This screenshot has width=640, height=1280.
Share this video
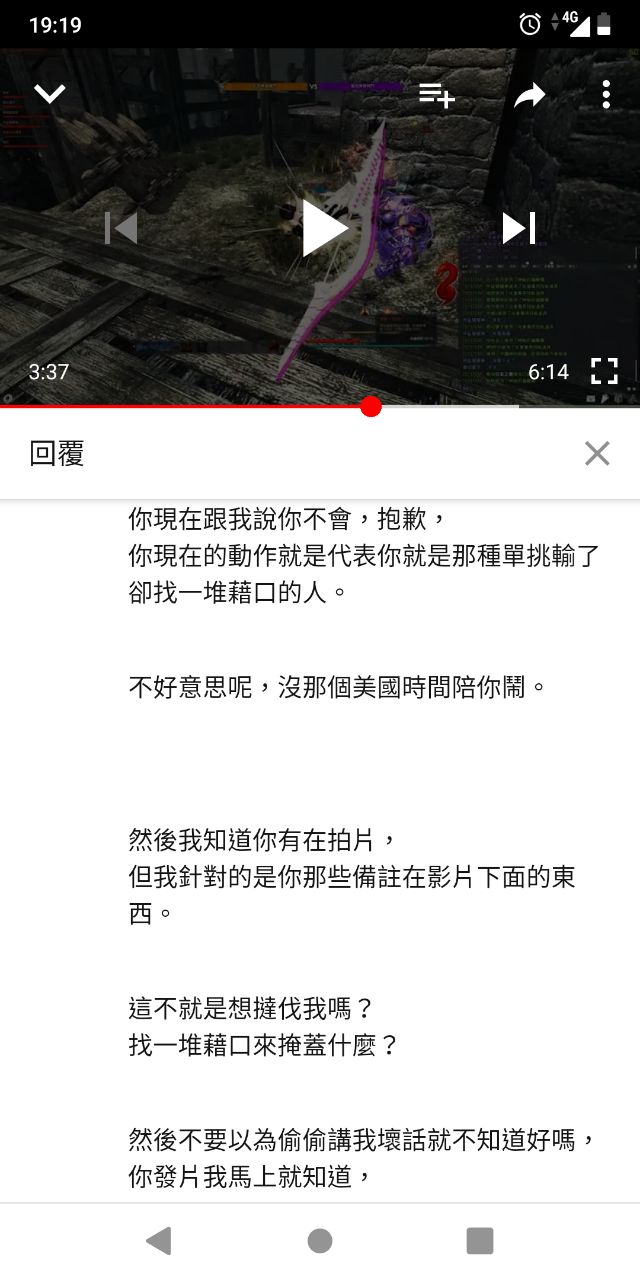(x=529, y=95)
